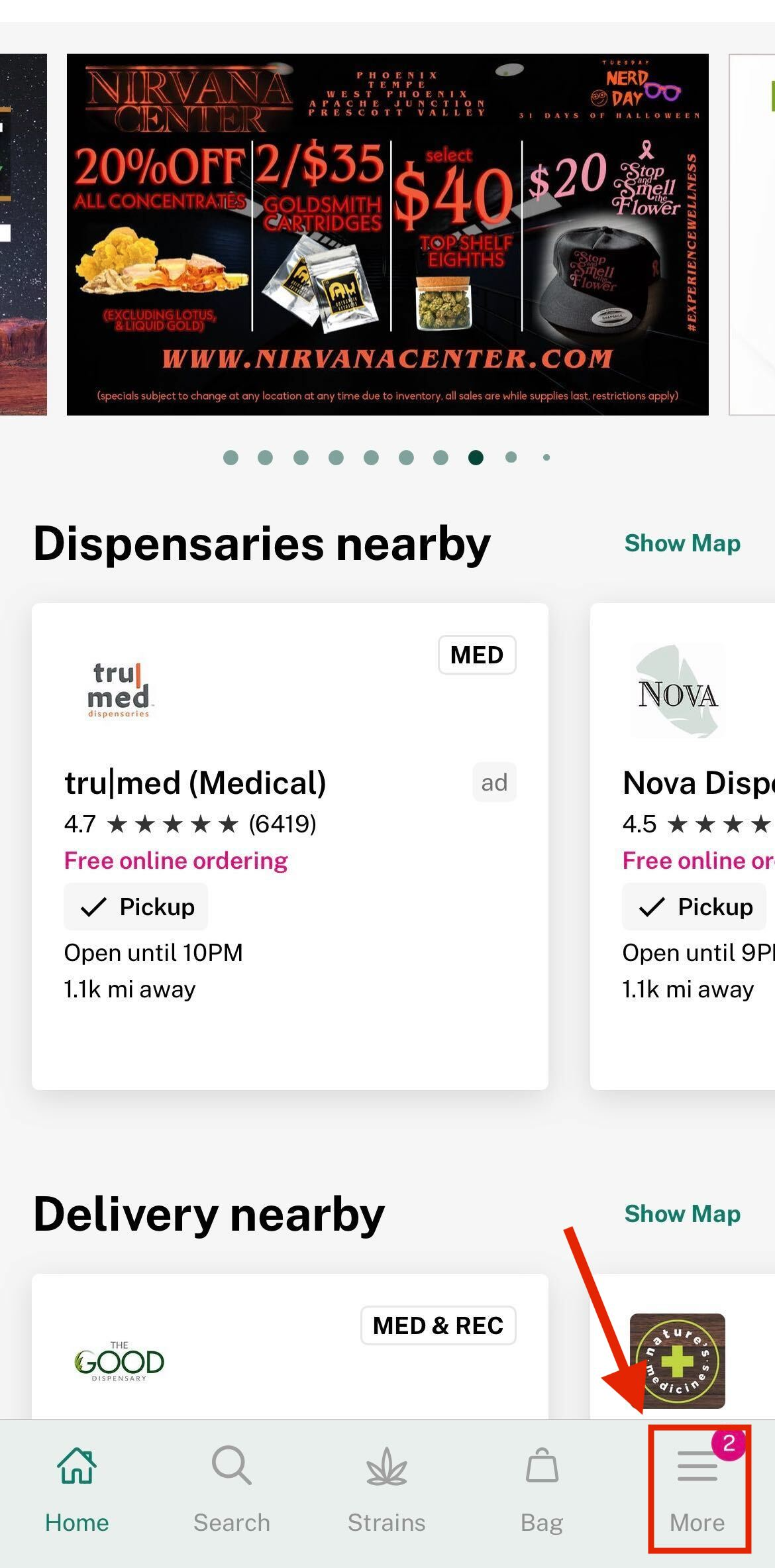Open the tru|med (Medical) dispensary card
The height and width of the screenshot is (1568, 775).
point(290,846)
